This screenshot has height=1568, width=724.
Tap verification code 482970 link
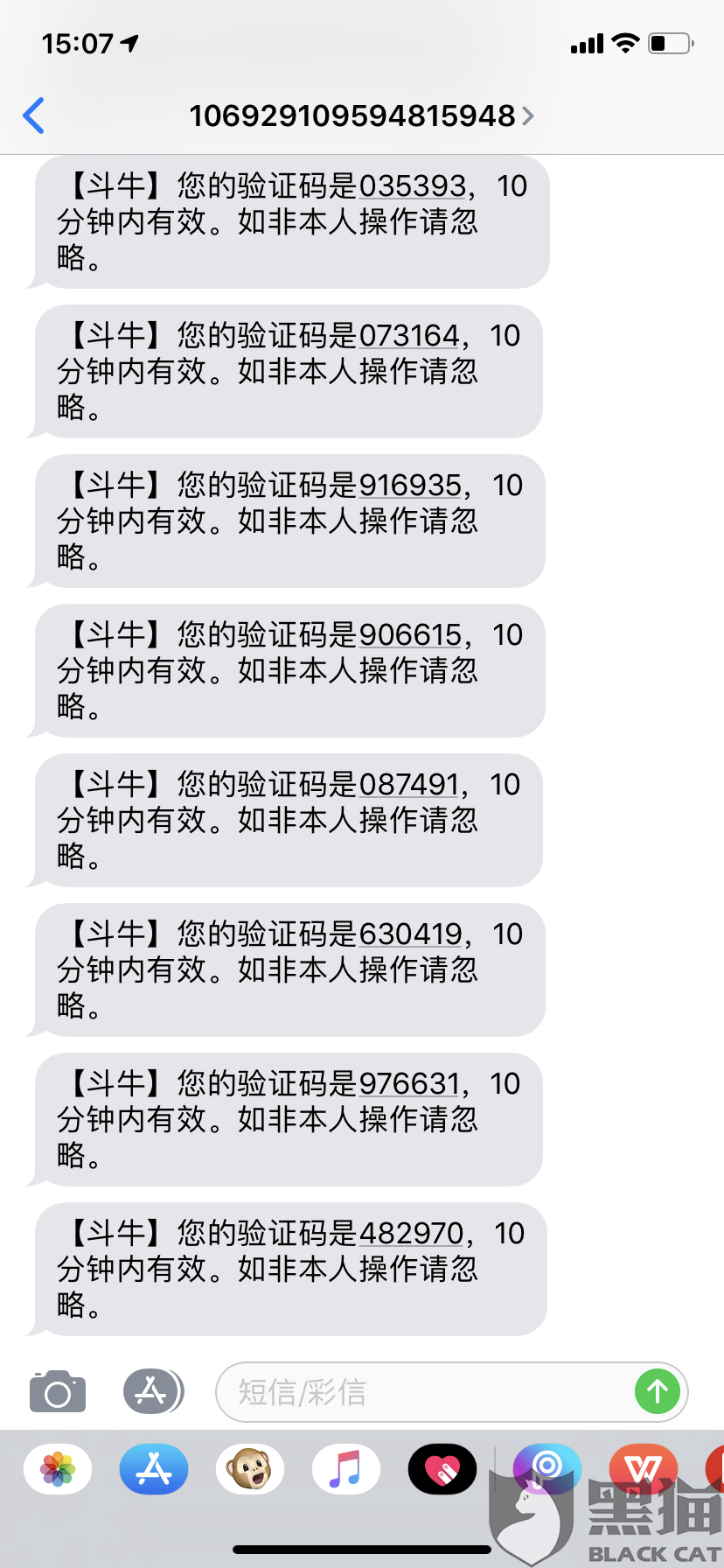click(411, 1234)
